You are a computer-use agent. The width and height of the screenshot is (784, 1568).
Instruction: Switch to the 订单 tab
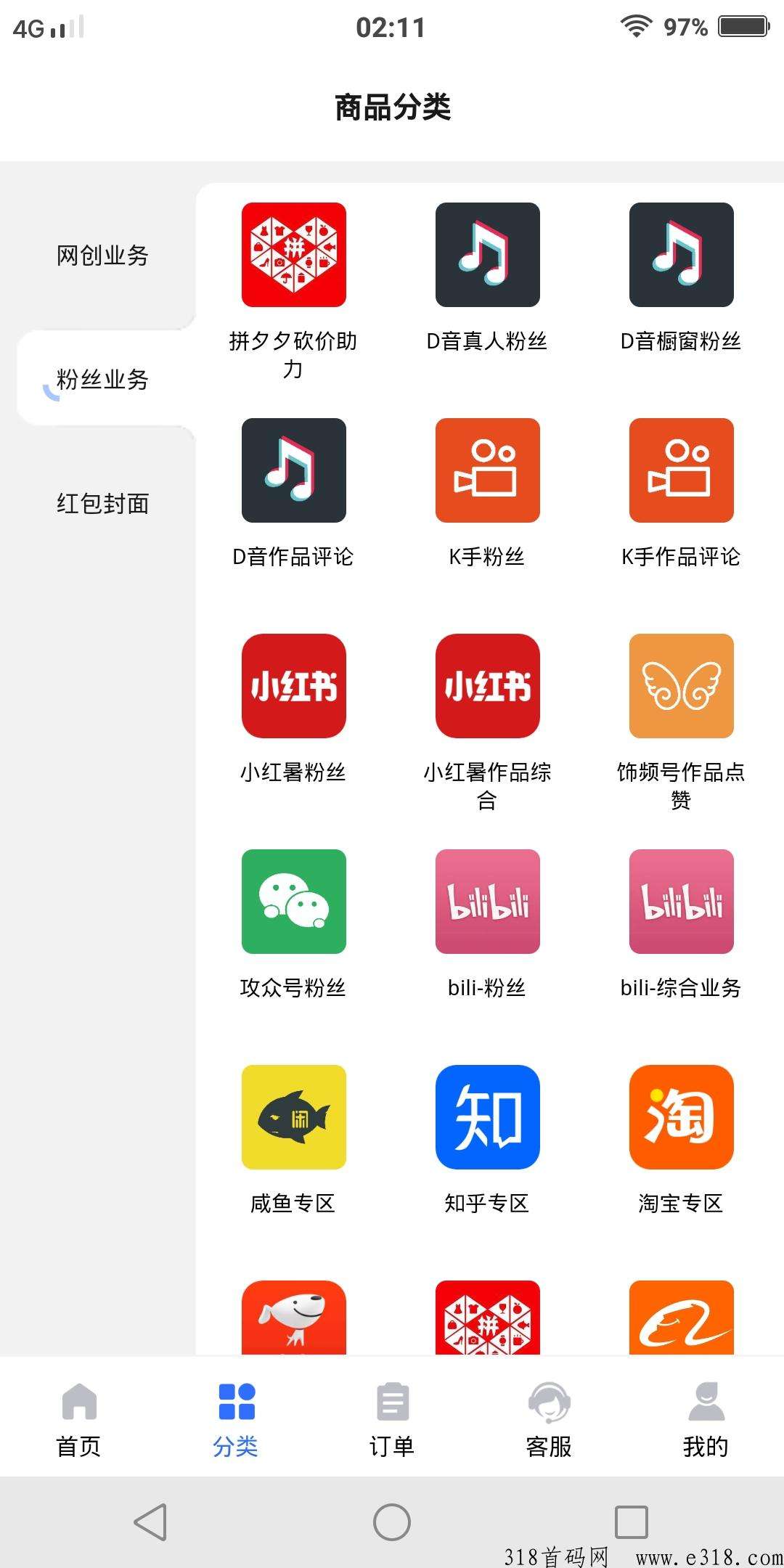392,1419
